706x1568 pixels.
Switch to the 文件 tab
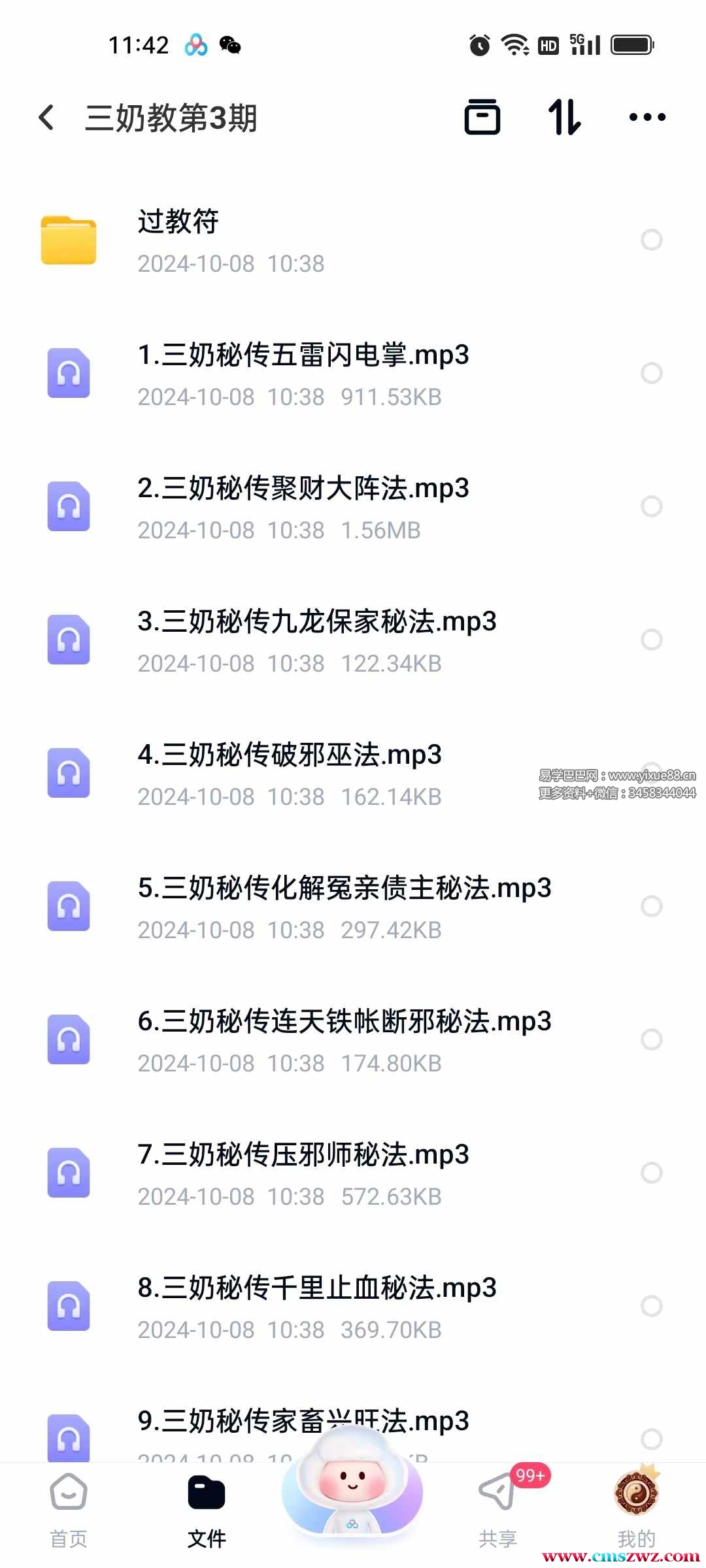207,1511
